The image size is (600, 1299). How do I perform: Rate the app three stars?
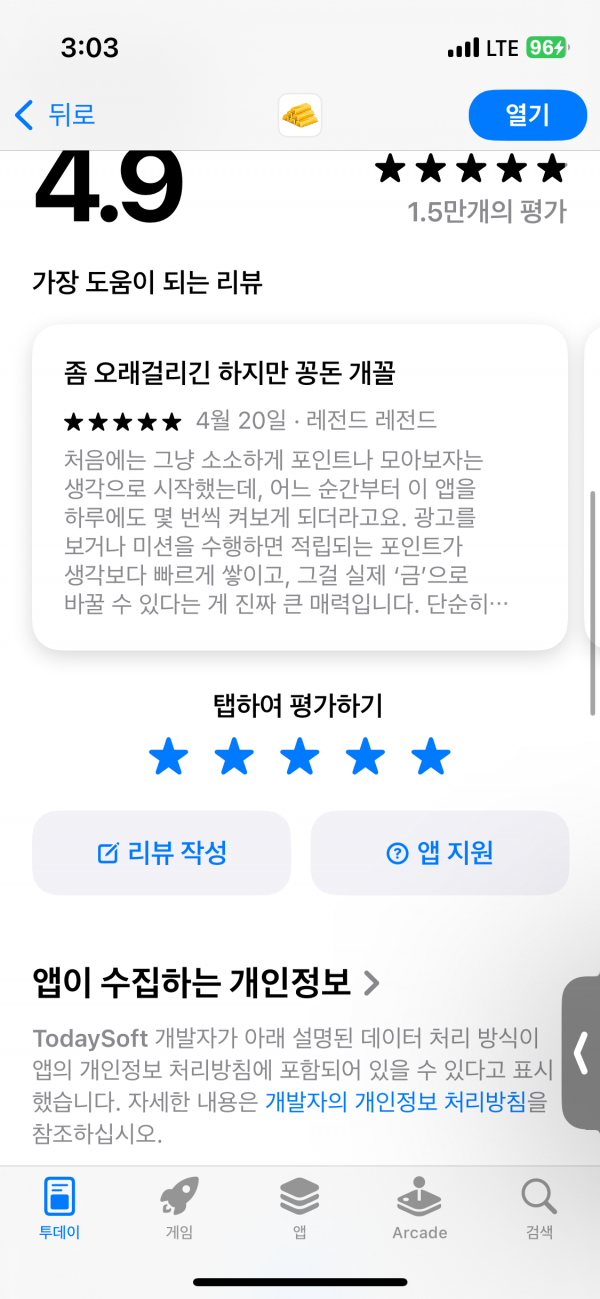coord(300,758)
